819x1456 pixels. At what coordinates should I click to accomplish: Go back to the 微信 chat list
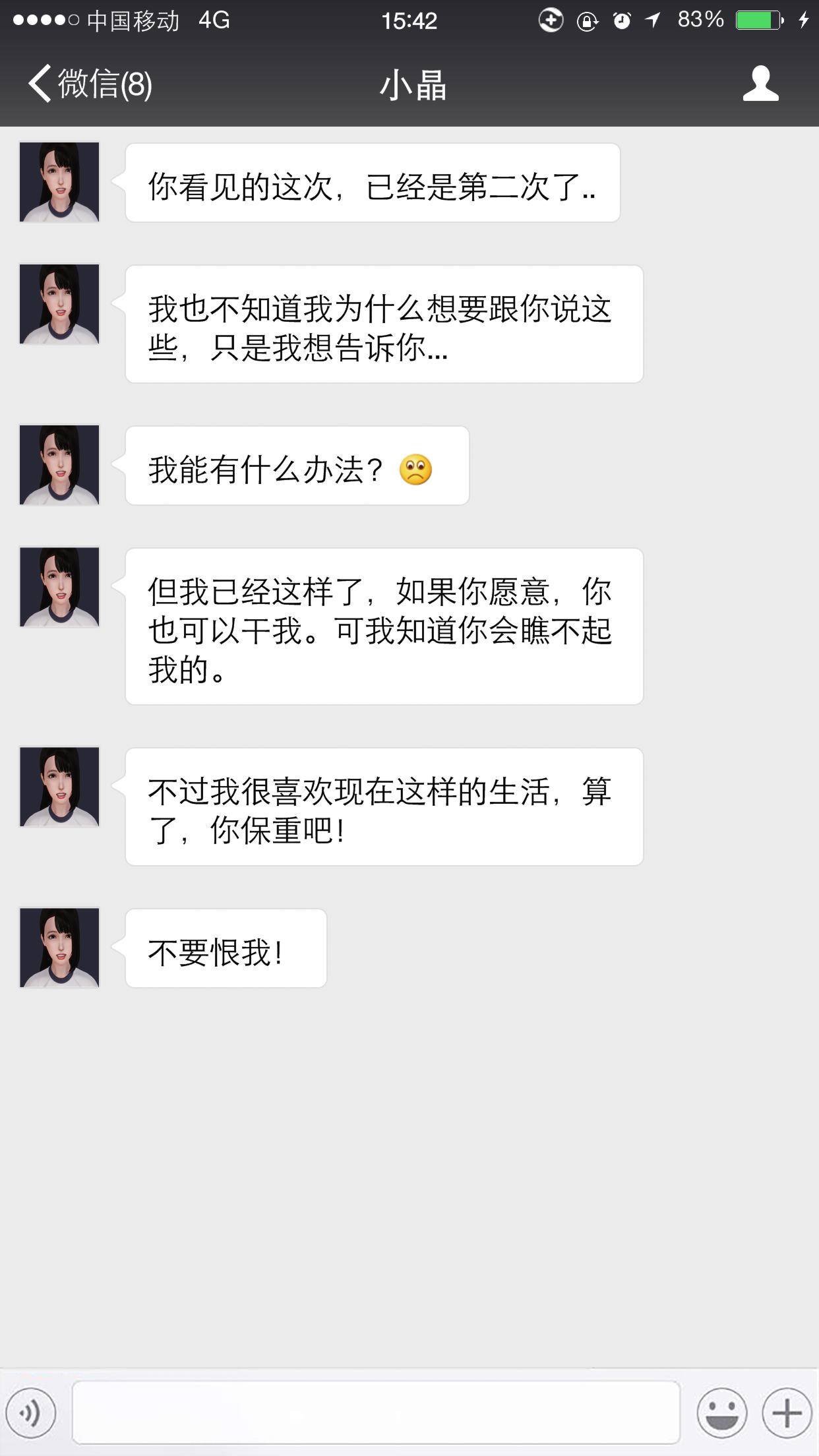click(89, 84)
